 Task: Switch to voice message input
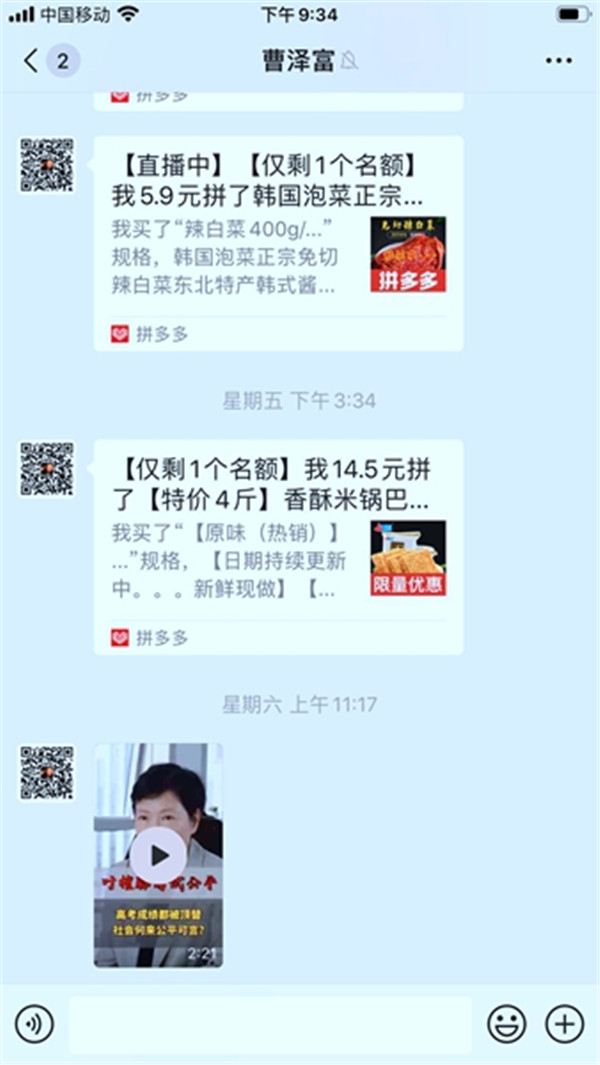point(35,1023)
